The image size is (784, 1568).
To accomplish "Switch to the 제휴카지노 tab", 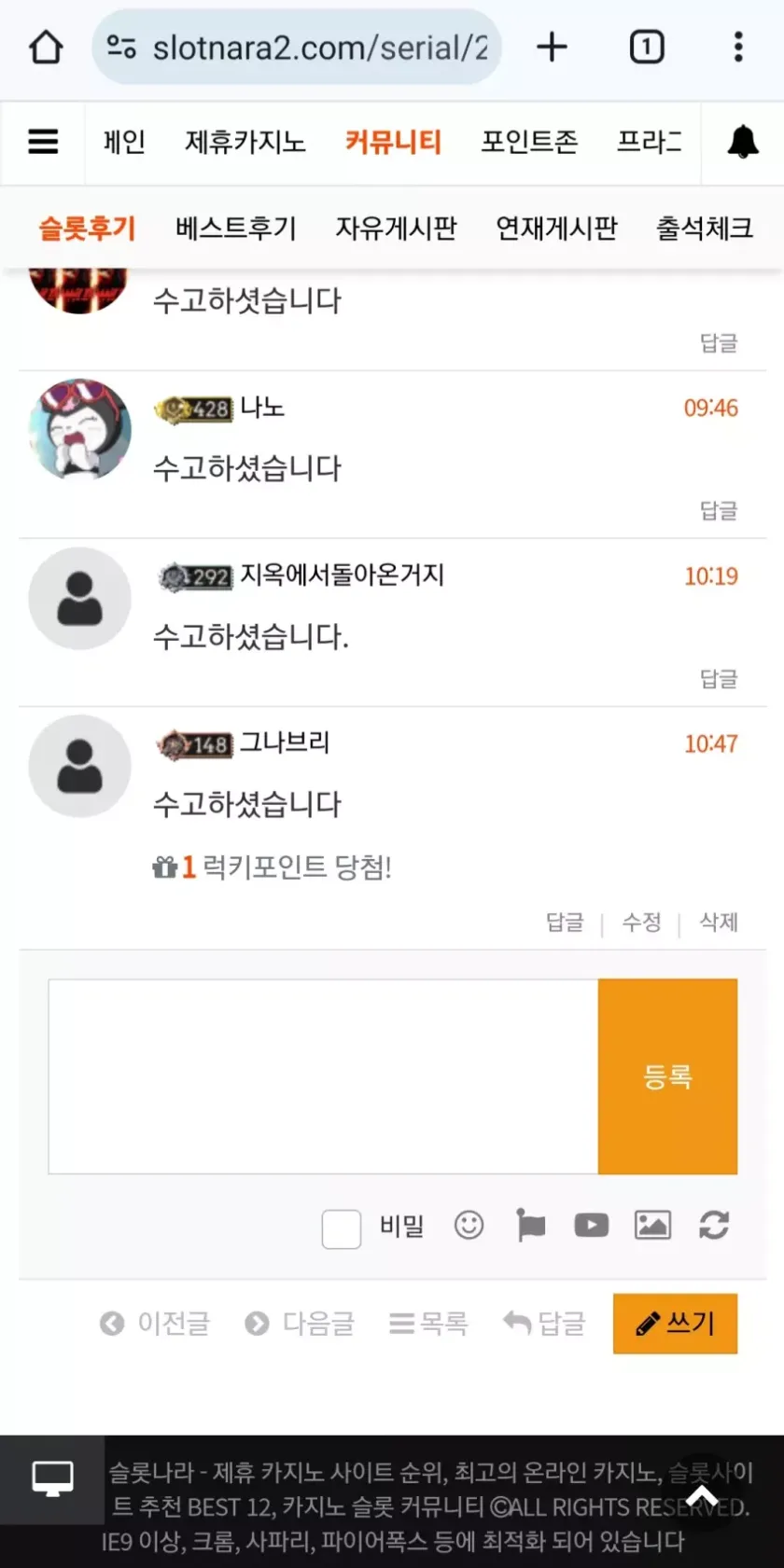I will (x=245, y=142).
